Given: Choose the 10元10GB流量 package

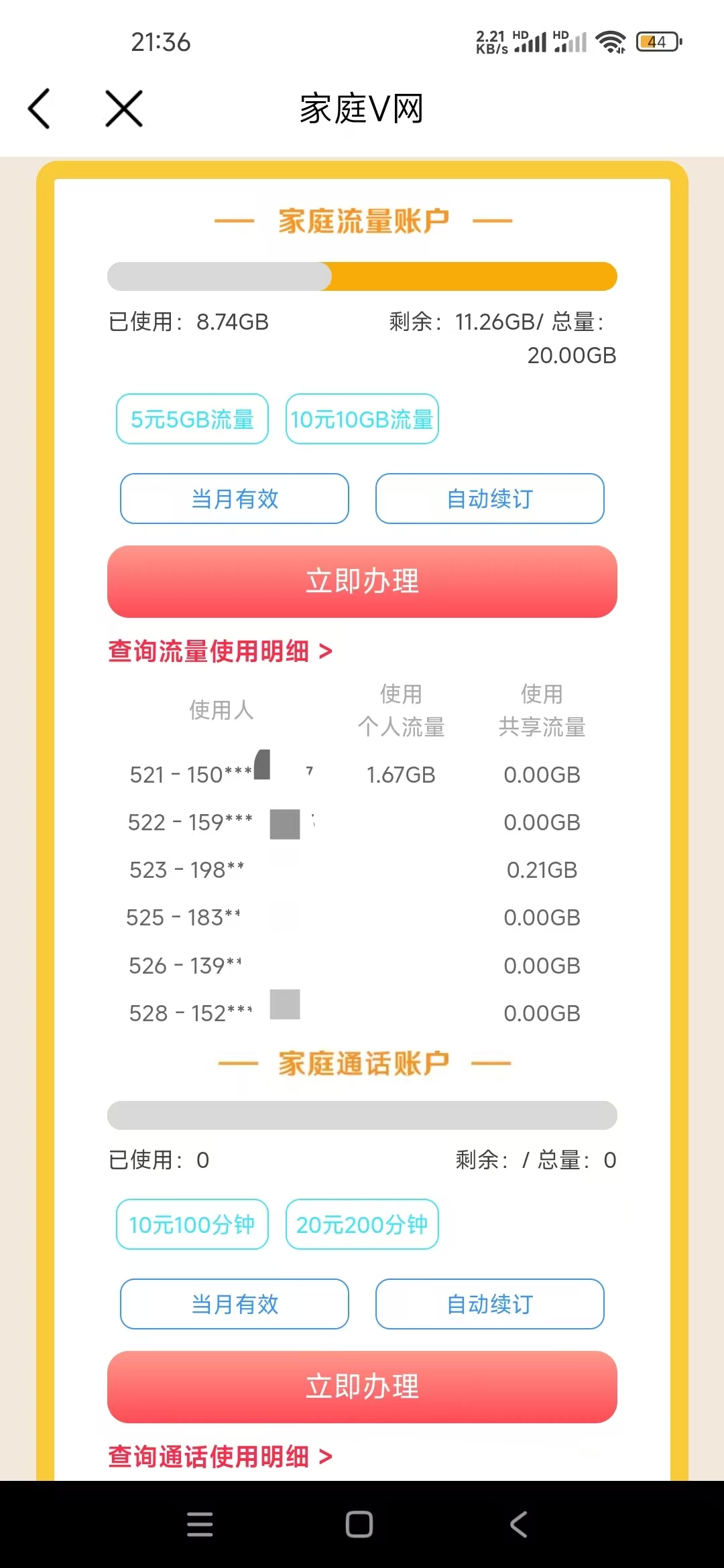Looking at the screenshot, I should (x=362, y=419).
